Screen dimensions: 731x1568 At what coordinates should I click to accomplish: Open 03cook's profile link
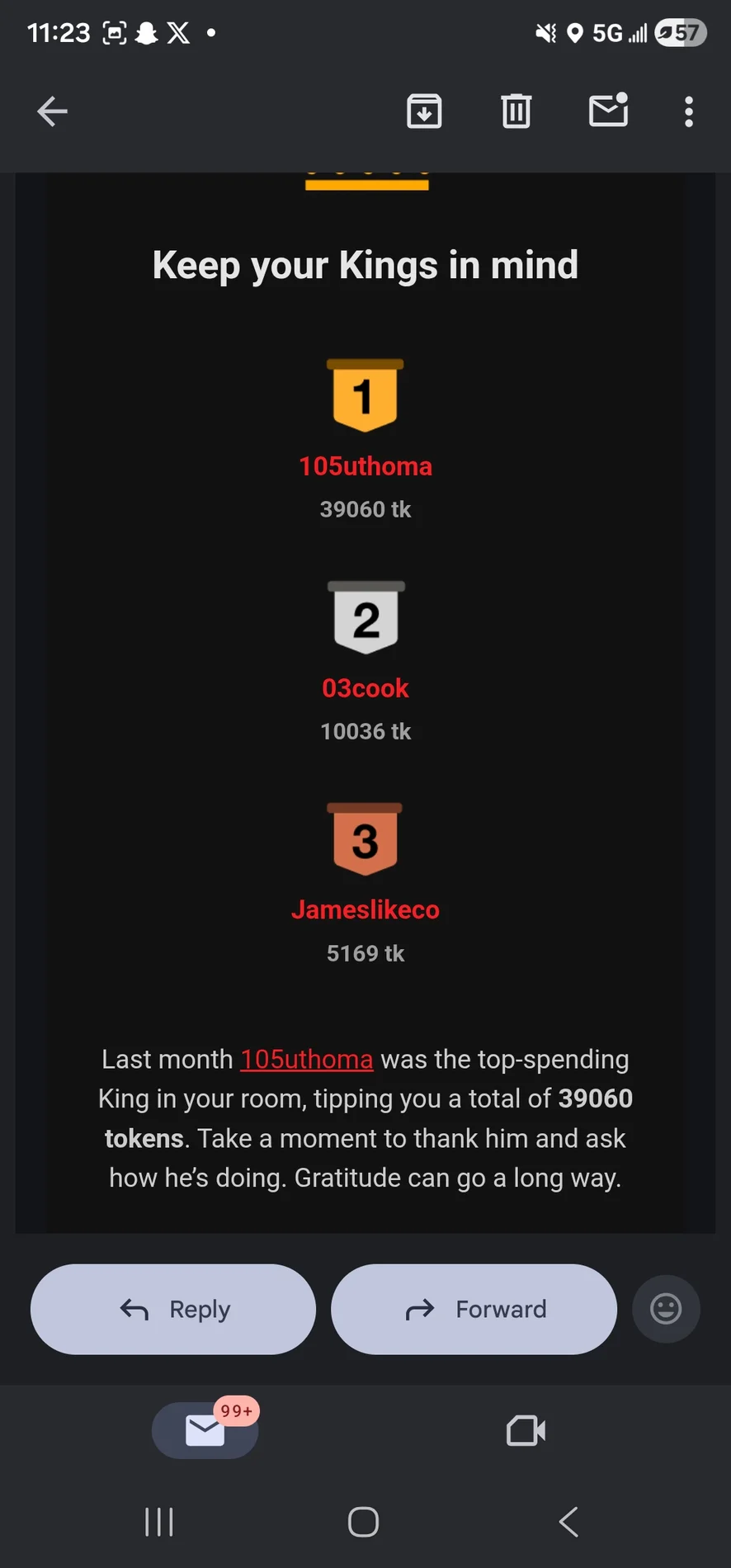tap(365, 688)
